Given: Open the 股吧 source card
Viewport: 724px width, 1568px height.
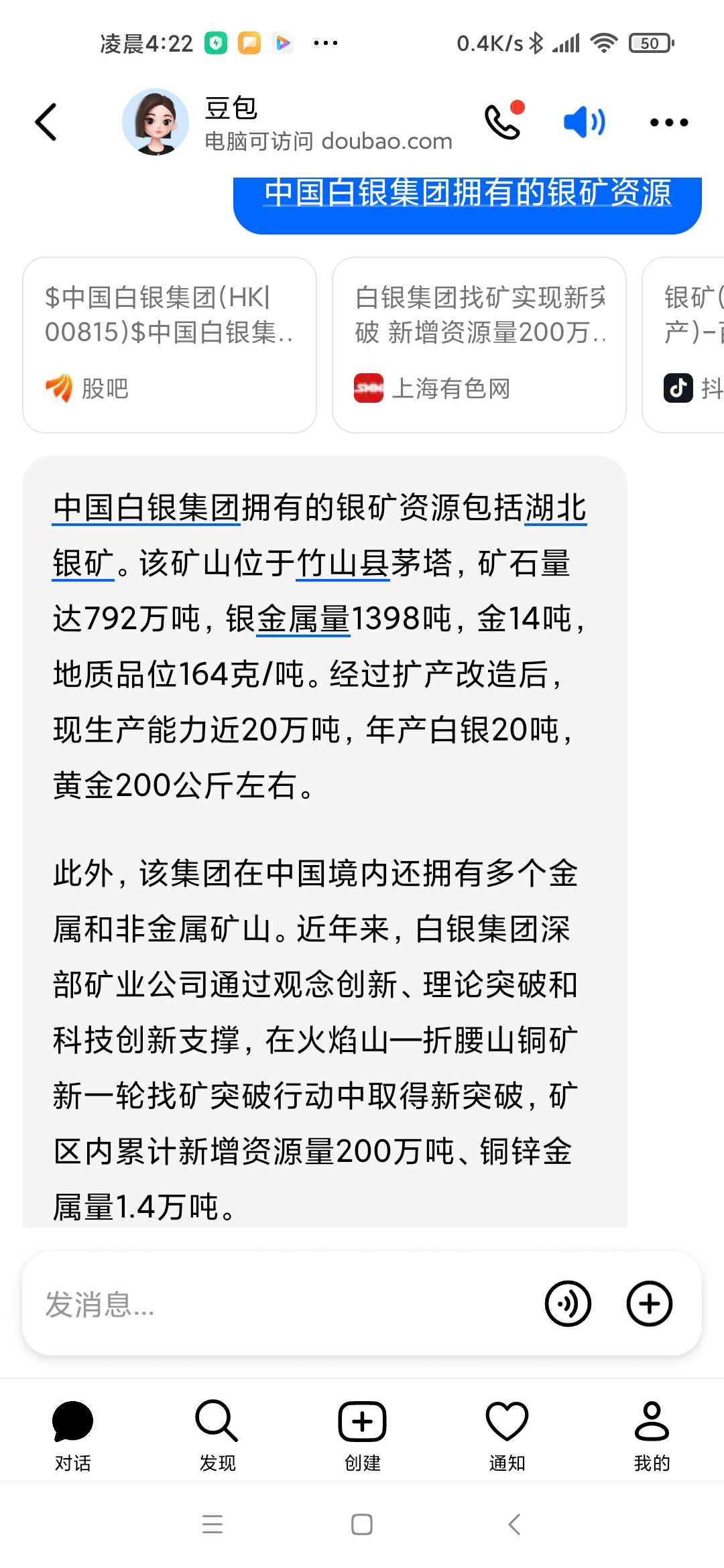Looking at the screenshot, I should 170,345.
